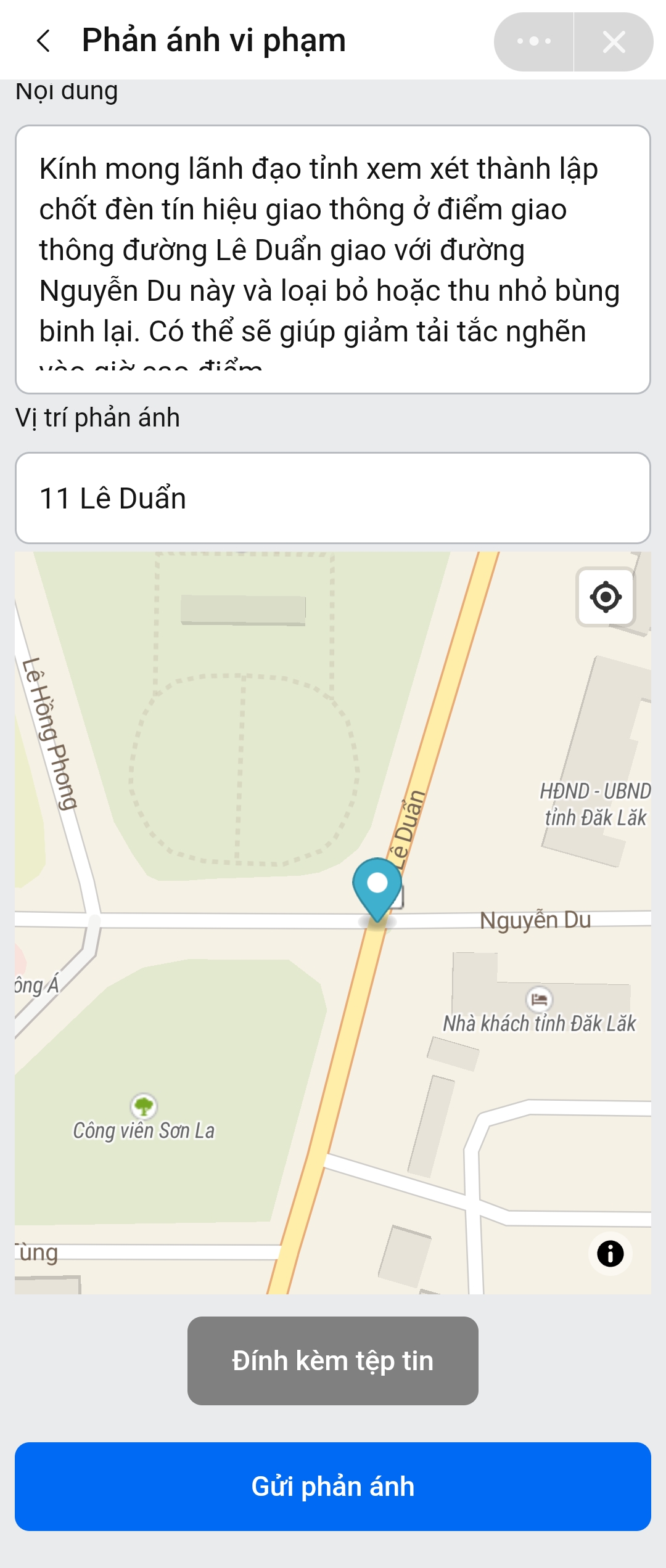Viewport: 666px width, 1568px height.
Task: Tap Đính kèm tệp tin button
Action: click(333, 1361)
